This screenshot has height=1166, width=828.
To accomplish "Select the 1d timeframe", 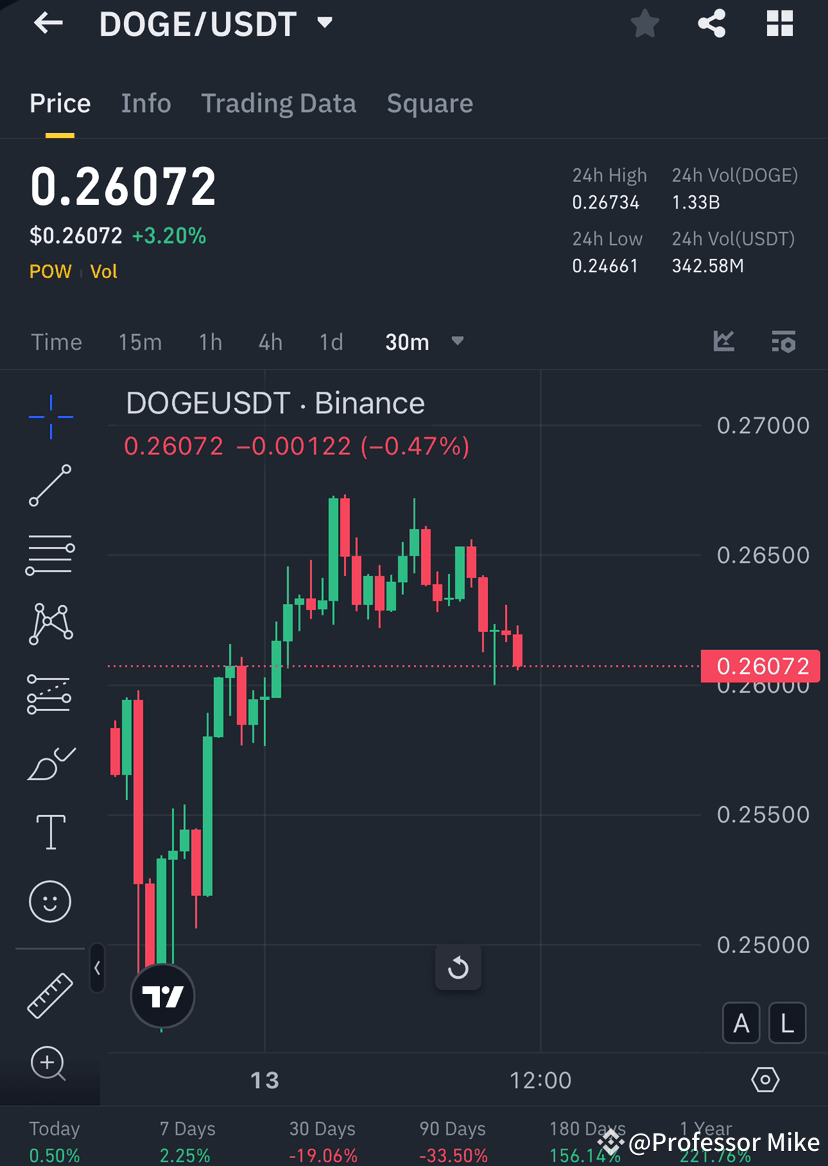I will 331,342.
